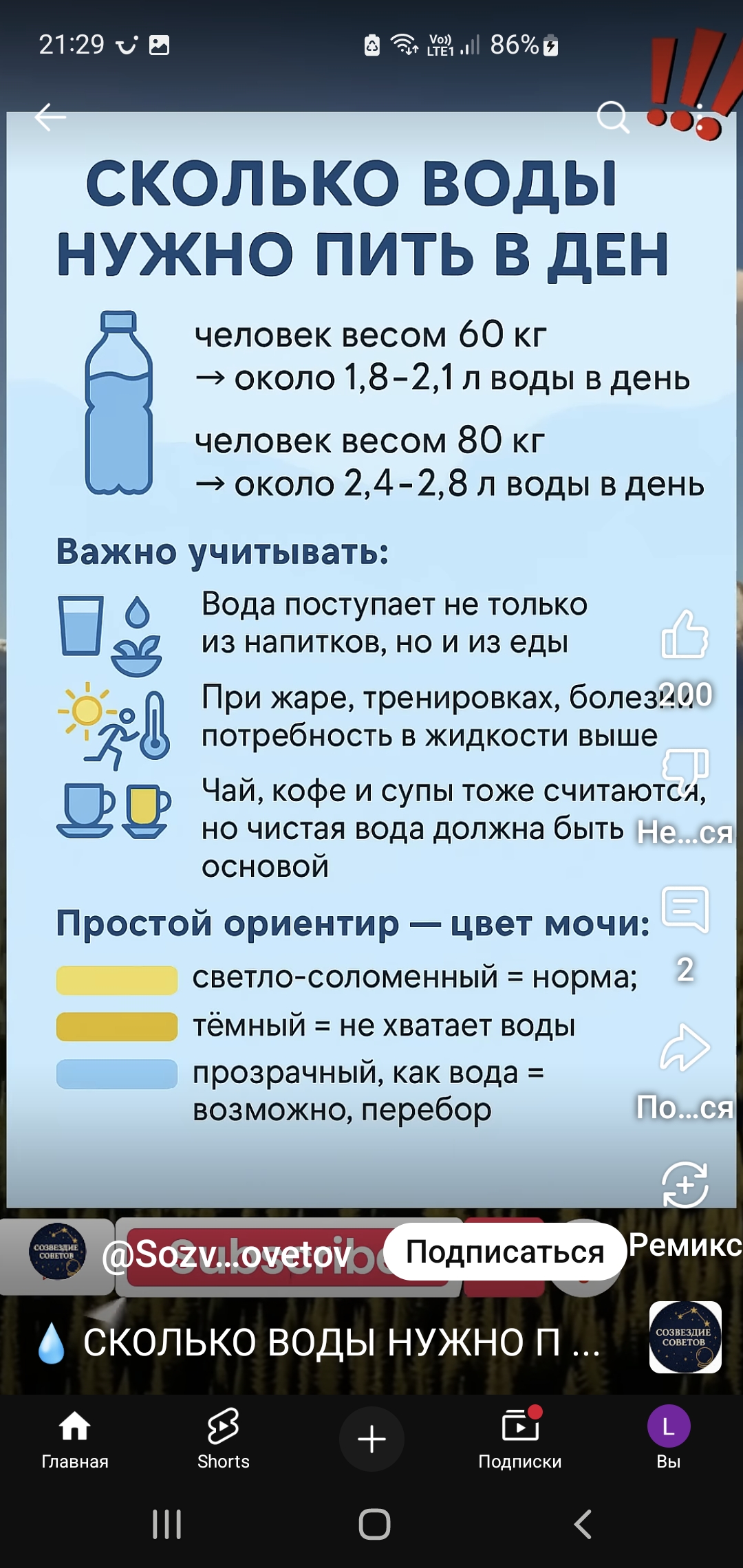Switch to the Shorts tab

(223, 1439)
